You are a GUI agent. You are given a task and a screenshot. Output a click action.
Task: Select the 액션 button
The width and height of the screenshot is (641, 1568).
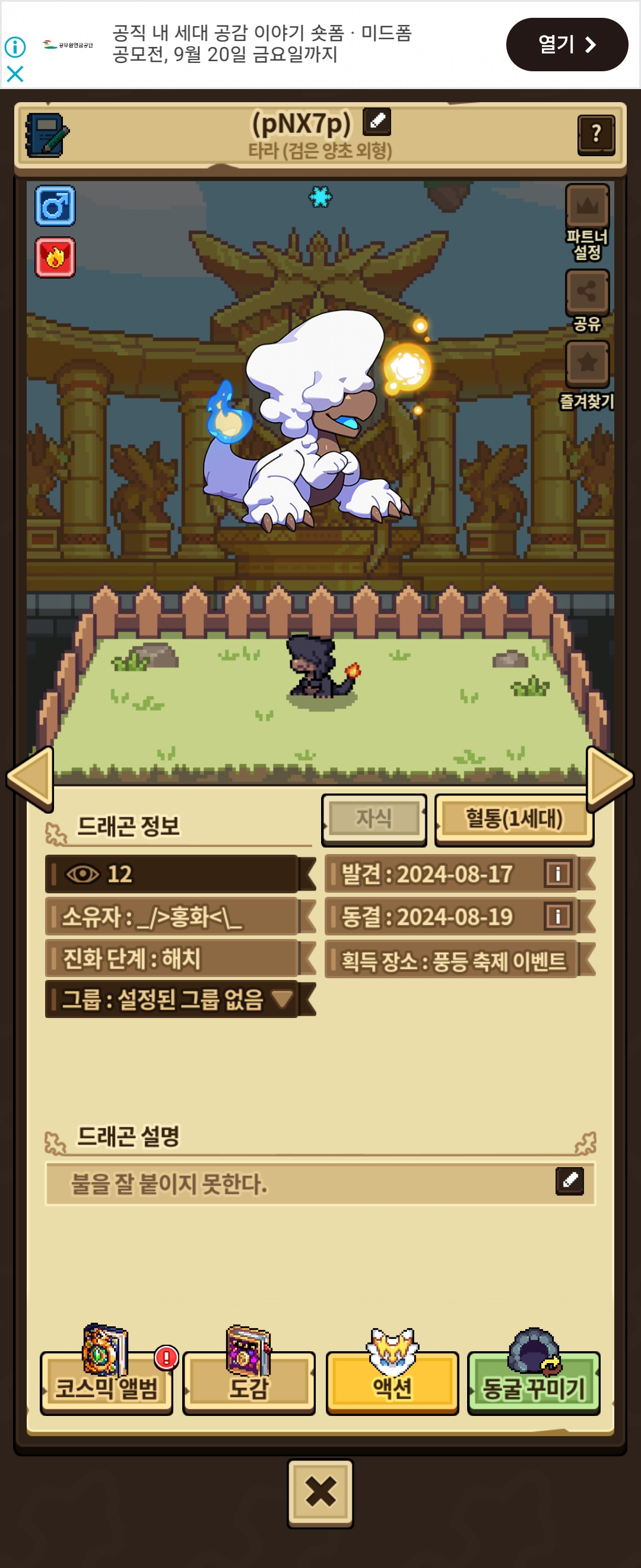(392, 1388)
